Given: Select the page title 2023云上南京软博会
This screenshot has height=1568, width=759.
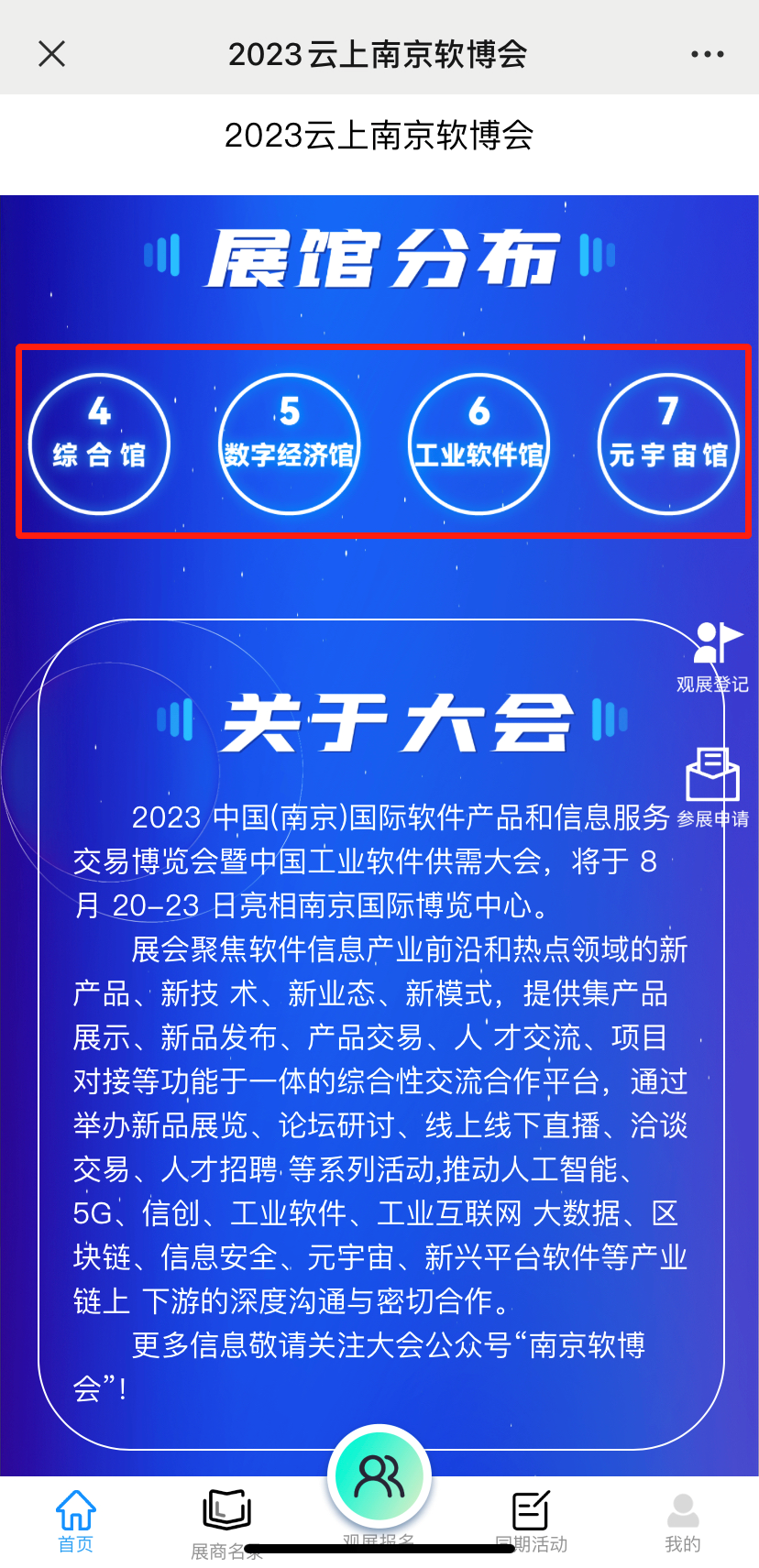Looking at the screenshot, I should (x=379, y=135).
